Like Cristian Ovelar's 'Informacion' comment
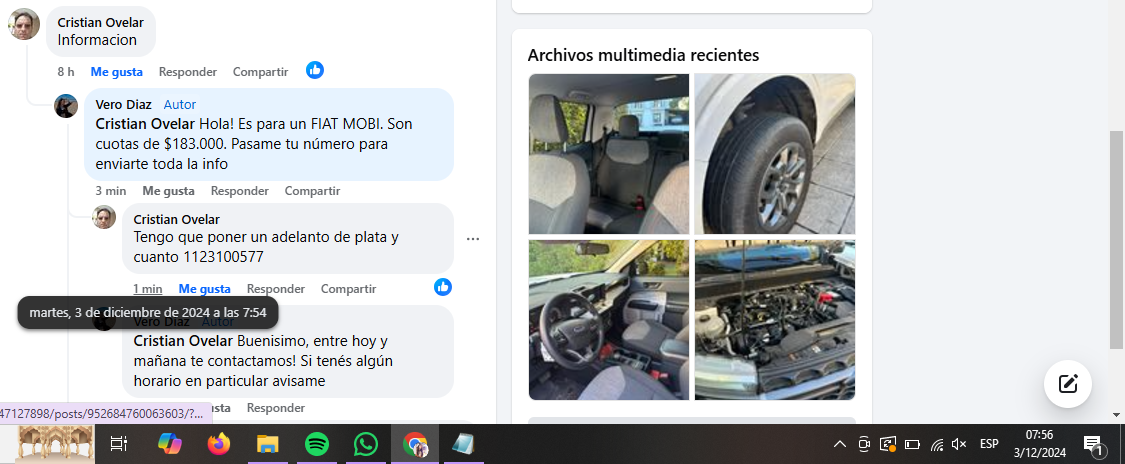This screenshot has width=1125, height=464. click(116, 72)
